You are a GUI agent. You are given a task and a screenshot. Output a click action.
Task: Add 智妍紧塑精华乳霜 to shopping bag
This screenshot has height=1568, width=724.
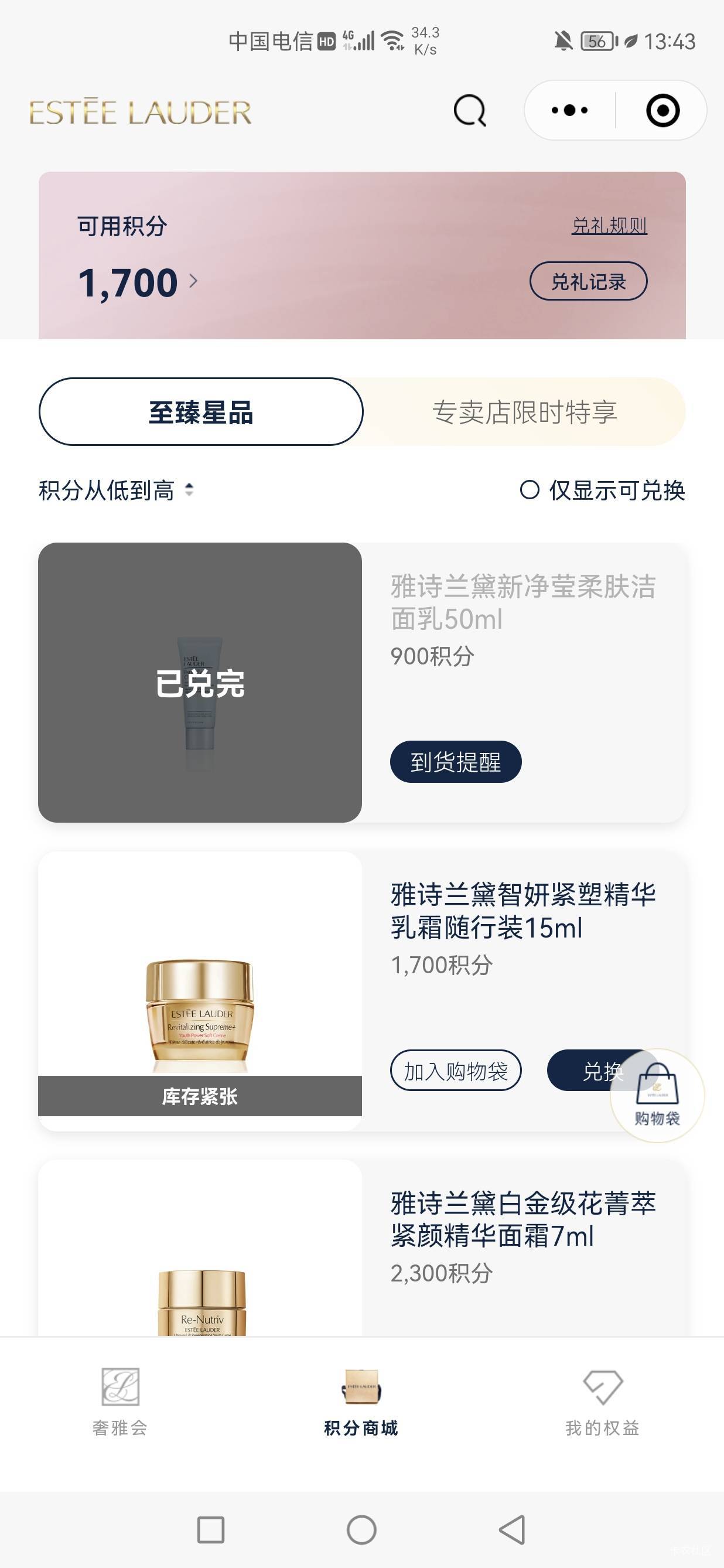[x=455, y=1071]
